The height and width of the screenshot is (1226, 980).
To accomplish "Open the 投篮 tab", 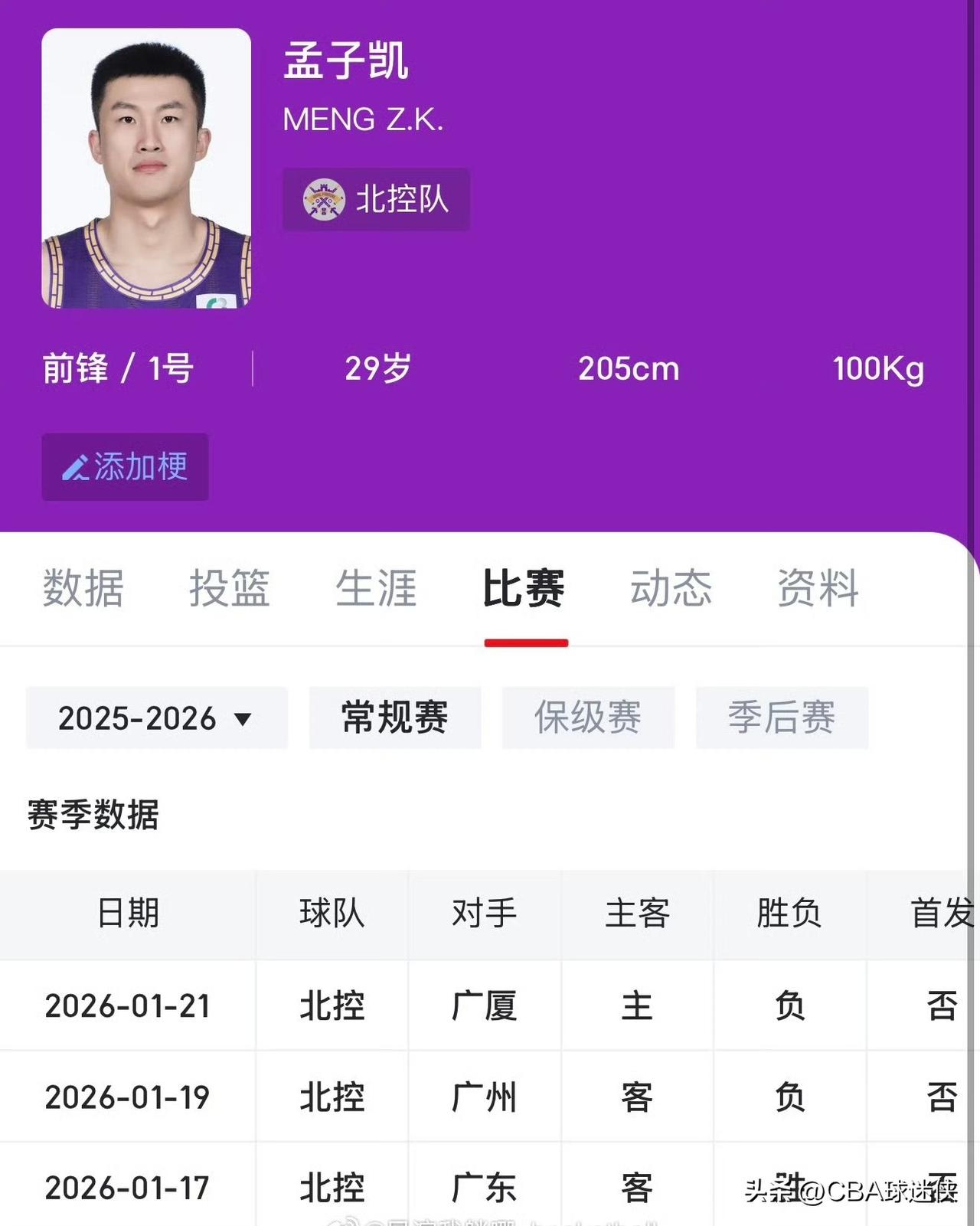I will 230,588.
